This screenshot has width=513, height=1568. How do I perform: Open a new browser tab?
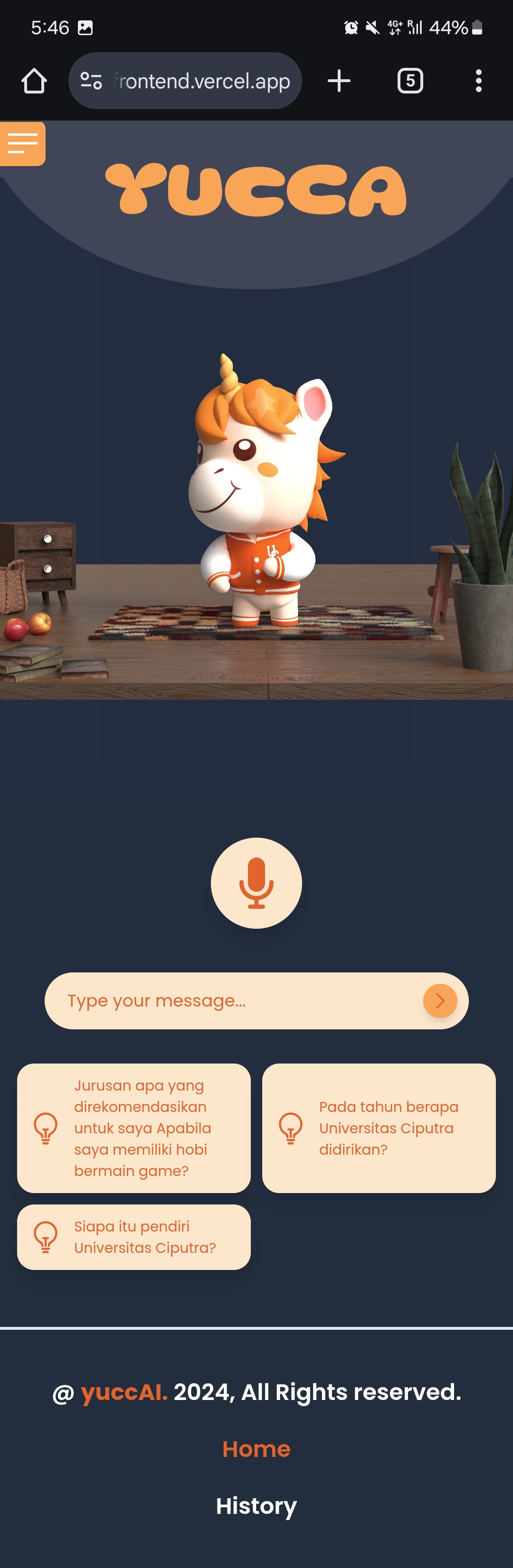pos(339,81)
